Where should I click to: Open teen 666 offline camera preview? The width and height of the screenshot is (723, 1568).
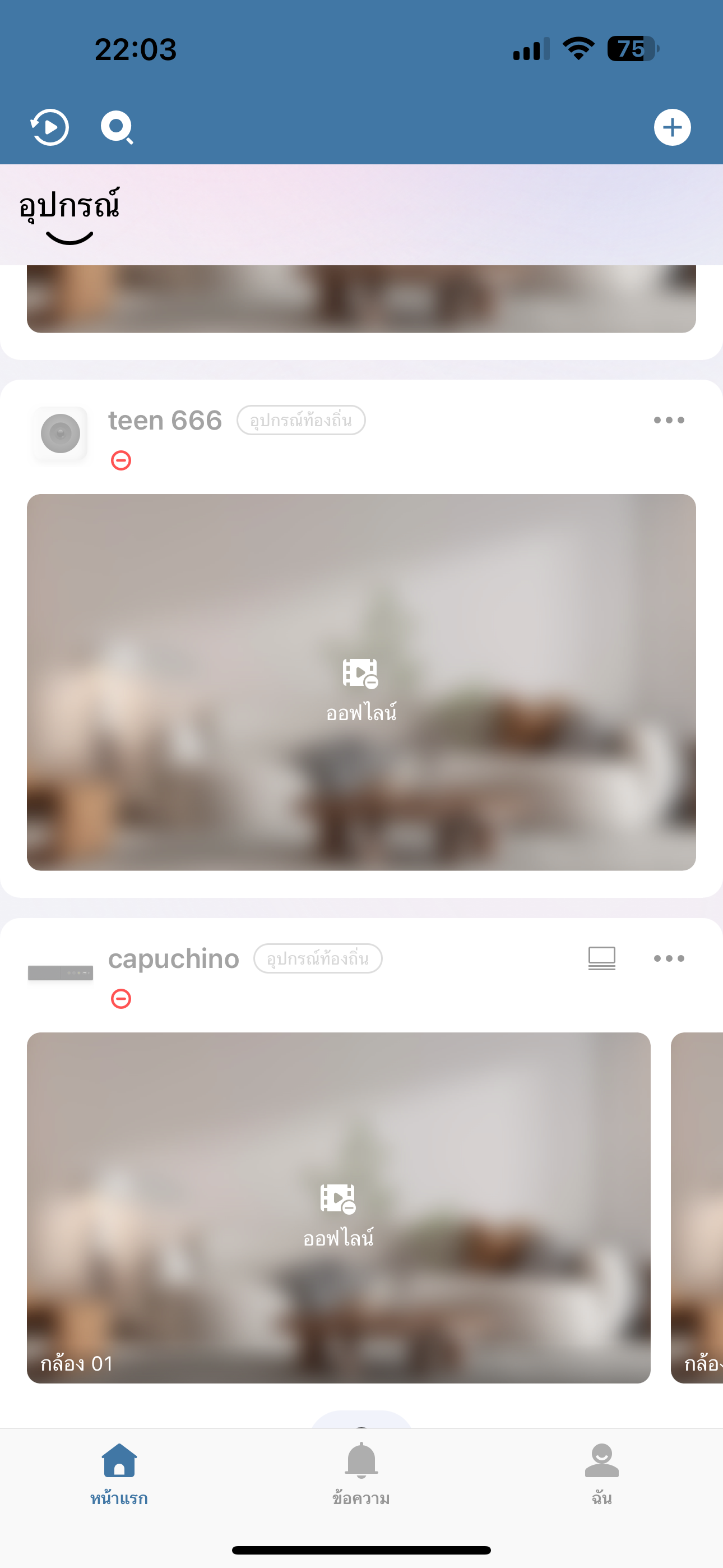coord(361,682)
